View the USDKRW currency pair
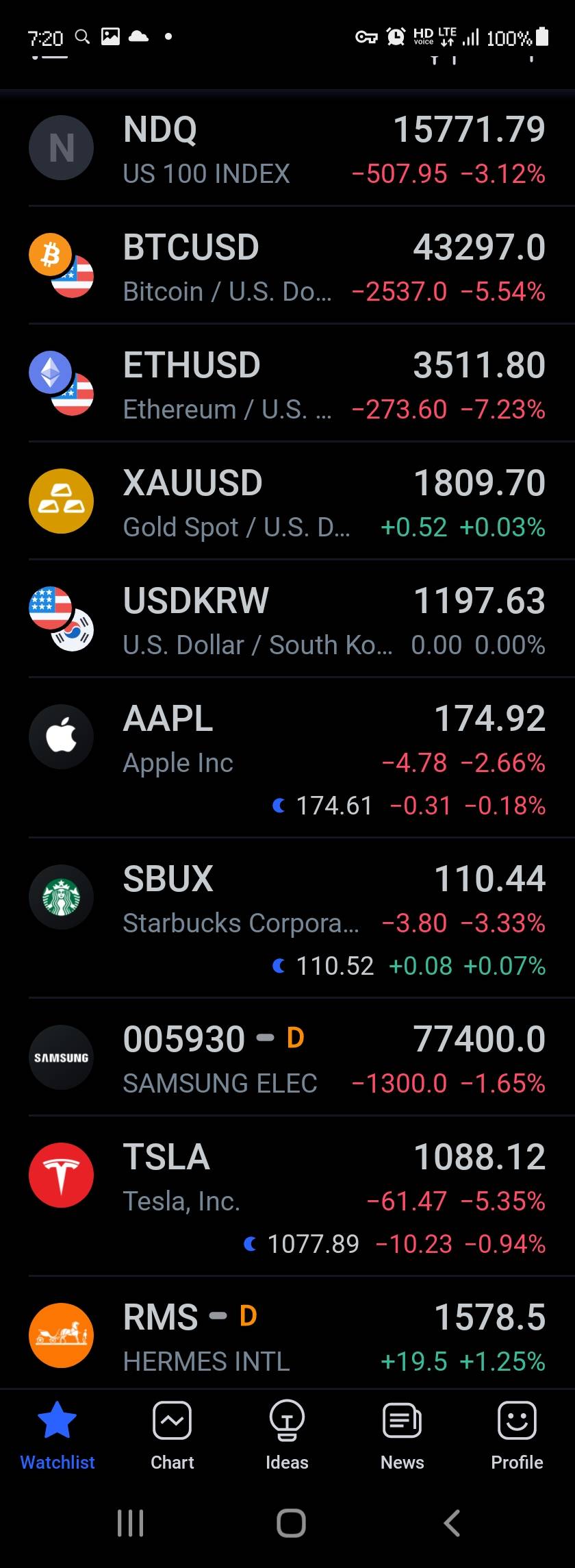575x1568 pixels. click(x=287, y=620)
